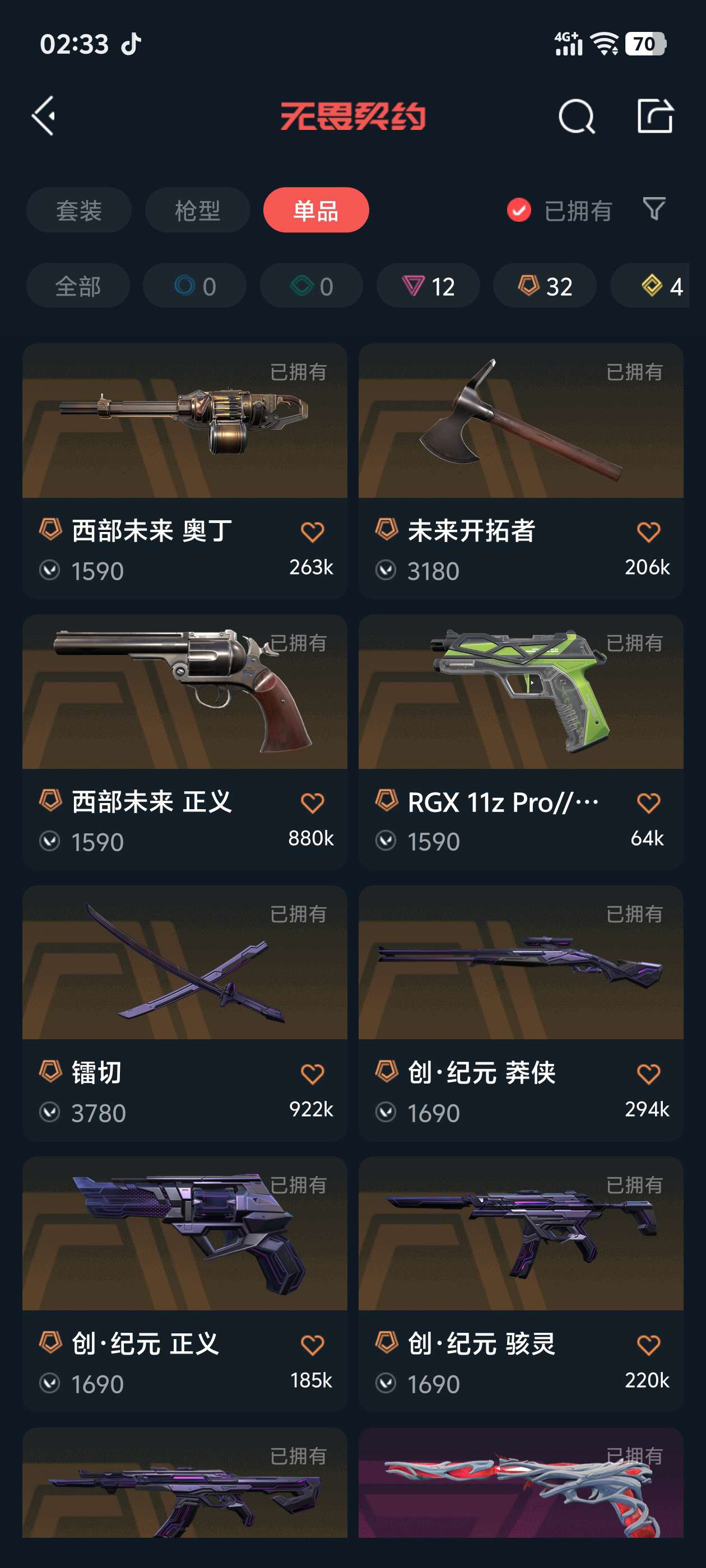Filter by the pink tier chip showing 12

tap(428, 286)
